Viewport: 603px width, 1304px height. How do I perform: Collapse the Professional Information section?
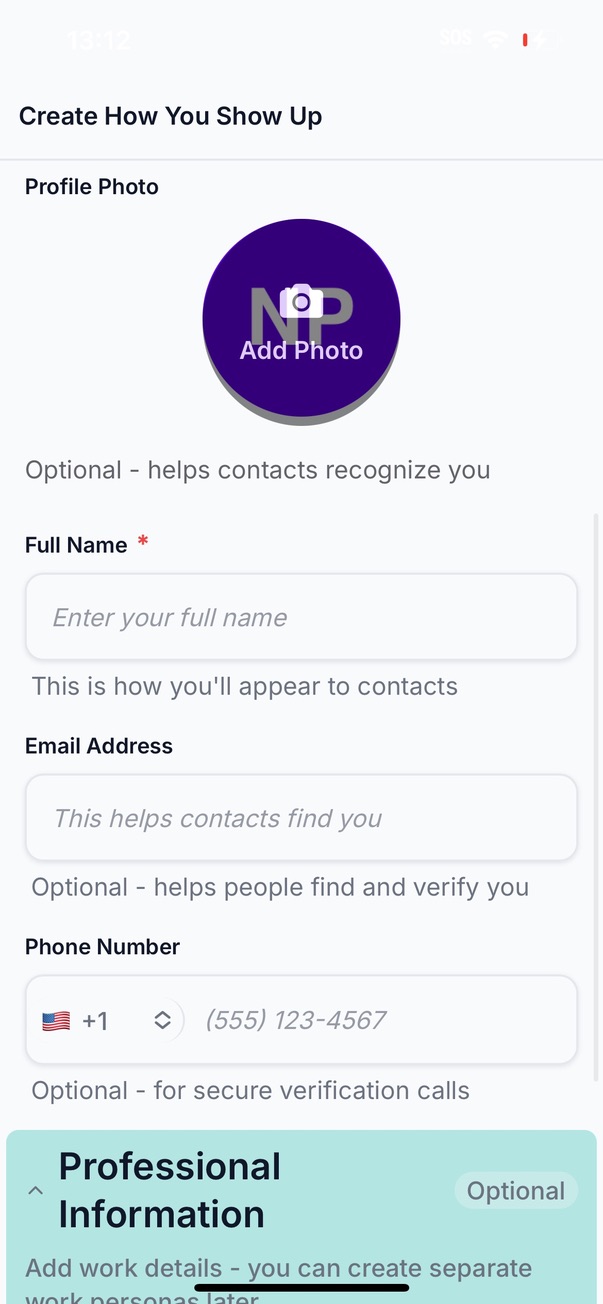point(36,1190)
